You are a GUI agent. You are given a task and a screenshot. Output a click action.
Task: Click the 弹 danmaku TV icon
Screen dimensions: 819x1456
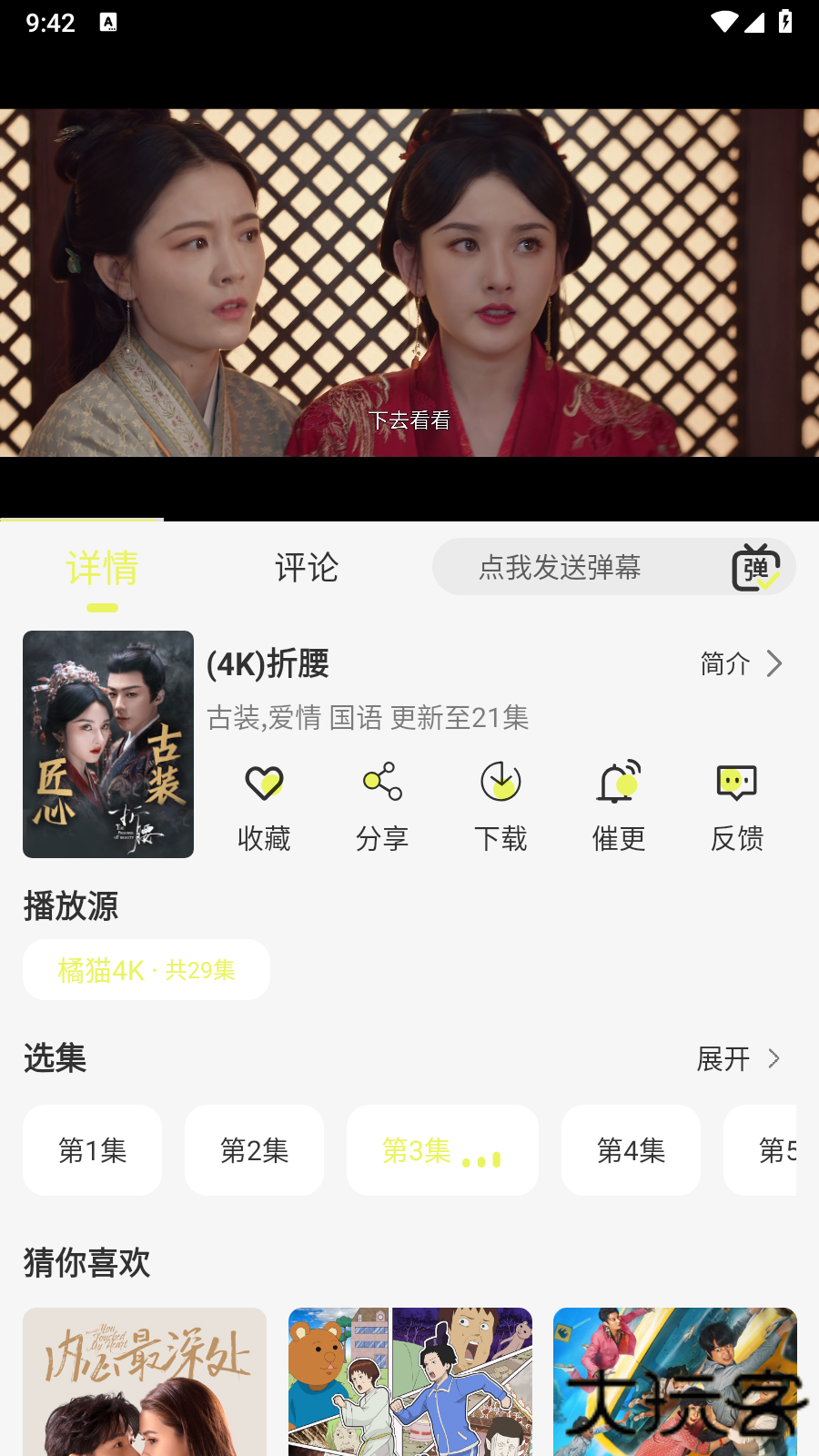point(754,566)
